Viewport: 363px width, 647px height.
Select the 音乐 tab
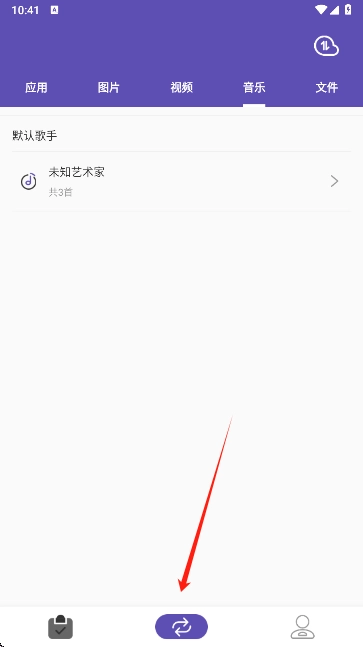(254, 87)
